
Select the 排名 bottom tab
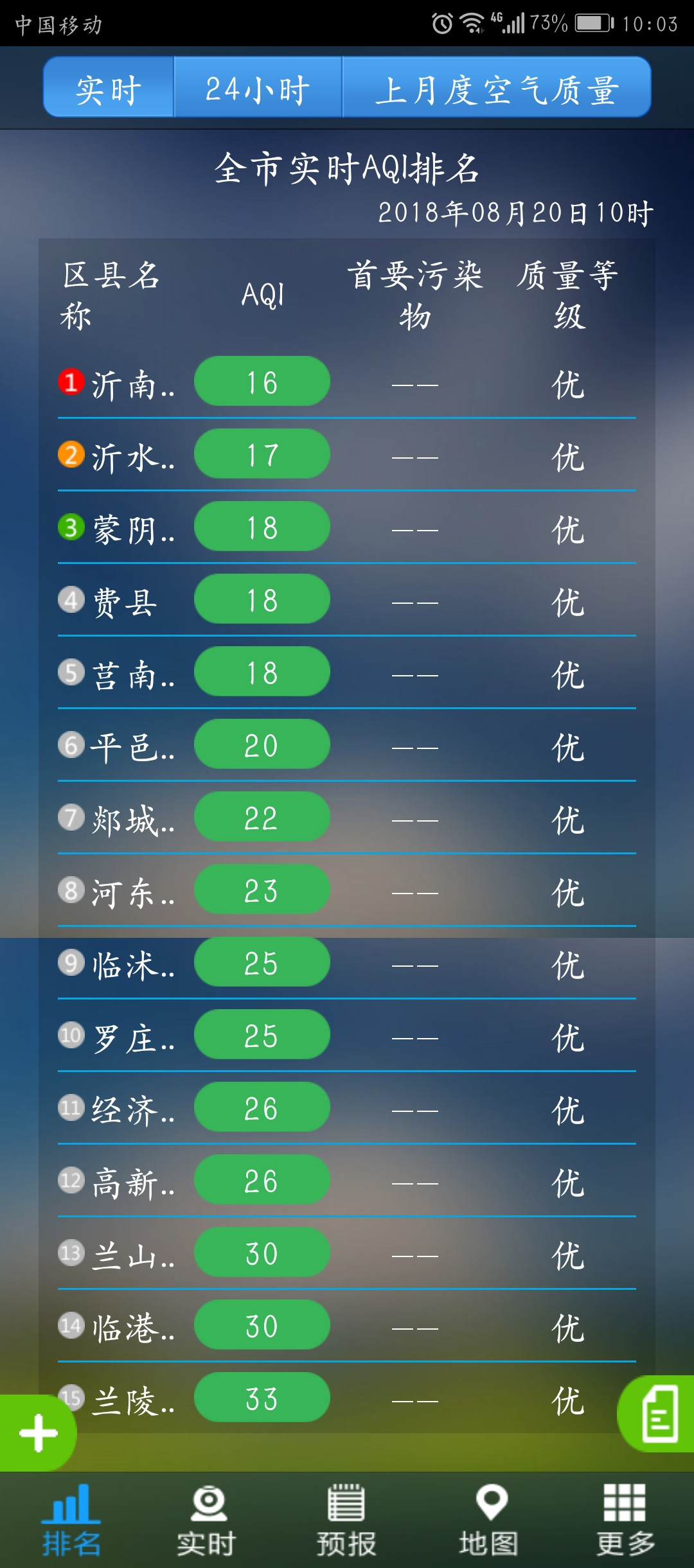click(x=71, y=1520)
